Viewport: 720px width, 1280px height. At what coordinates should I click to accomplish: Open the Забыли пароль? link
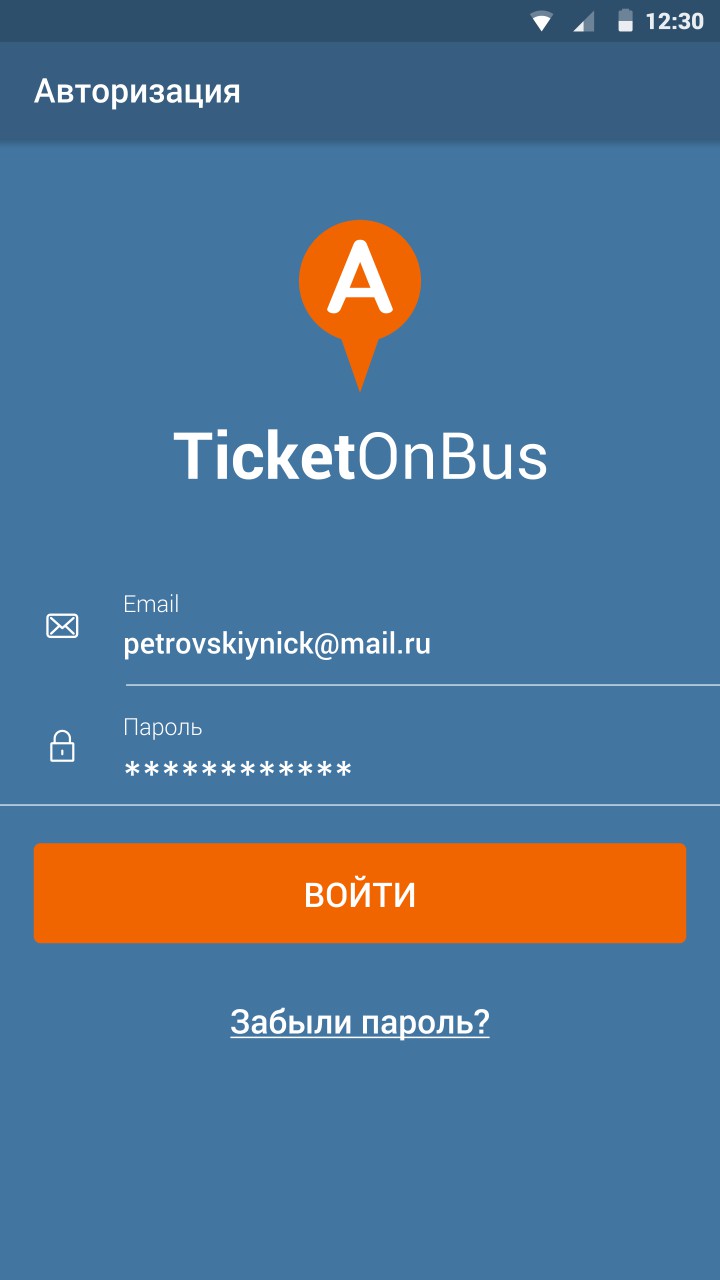coord(360,1022)
